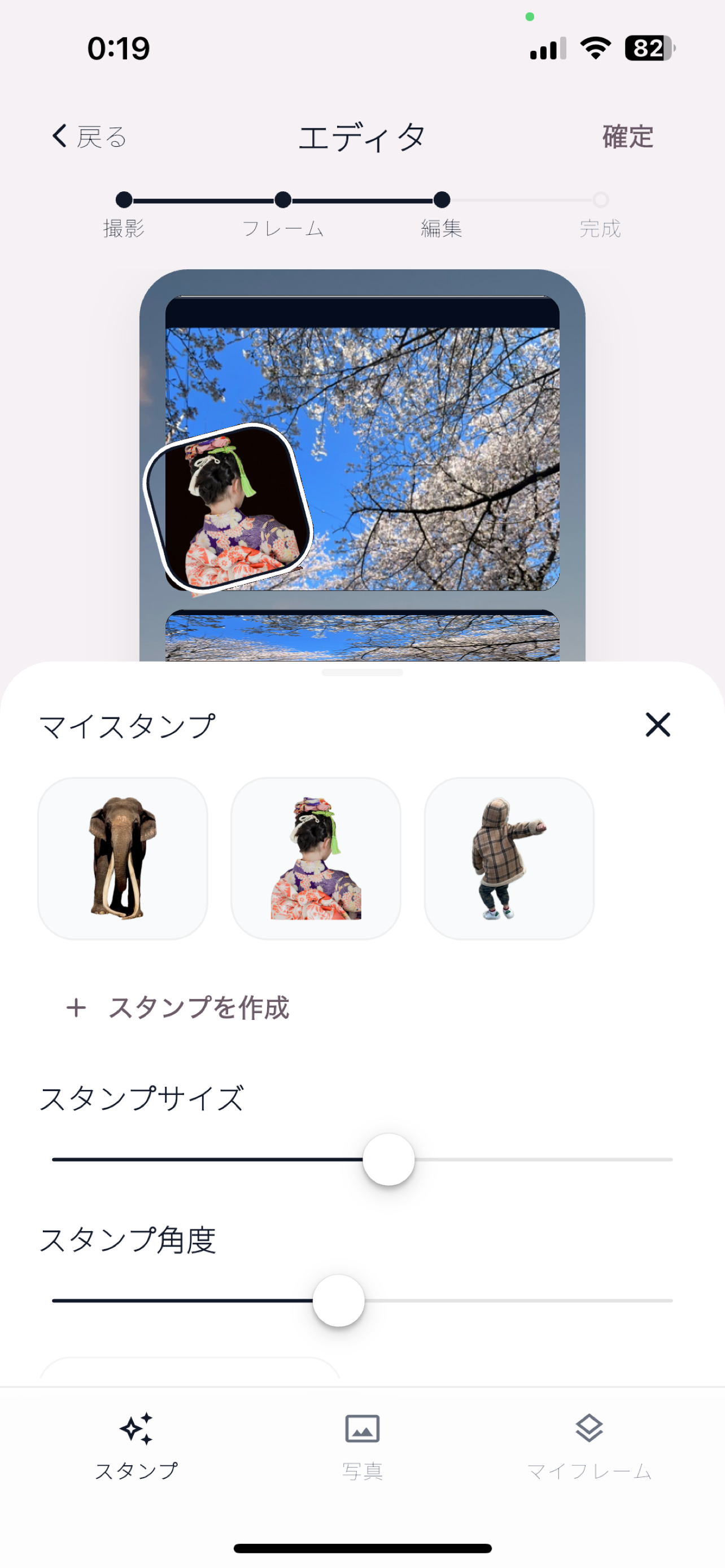Tap the placed kimono sticker on the photo
The height and width of the screenshot is (1568, 725).
(x=228, y=508)
